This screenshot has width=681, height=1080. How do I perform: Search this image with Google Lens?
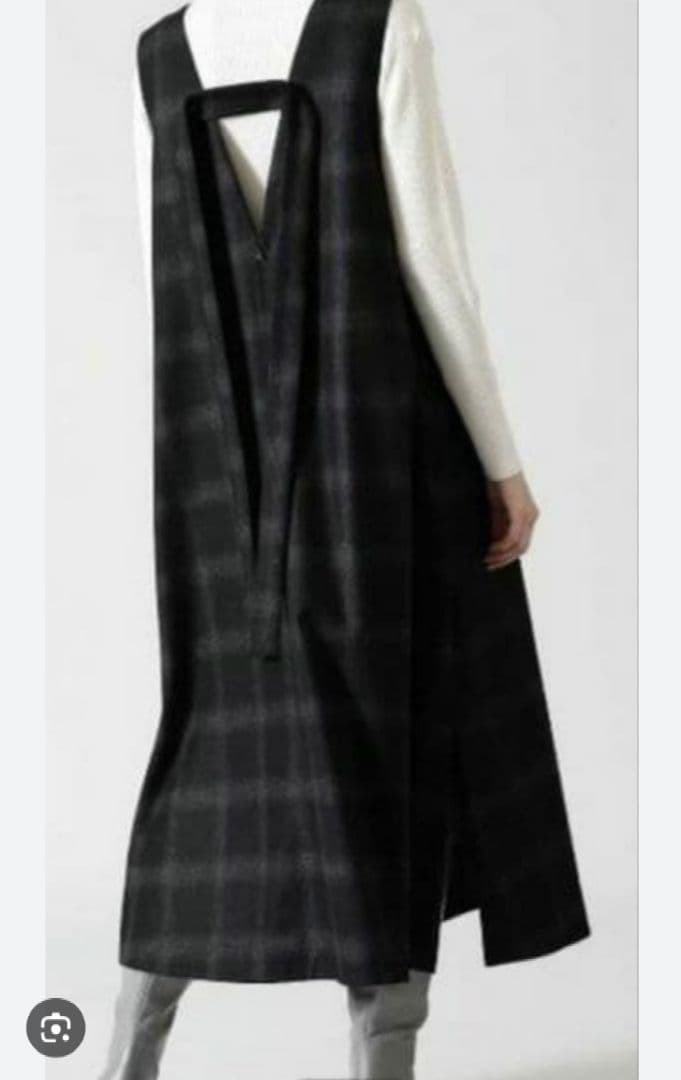(x=55, y=1027)
